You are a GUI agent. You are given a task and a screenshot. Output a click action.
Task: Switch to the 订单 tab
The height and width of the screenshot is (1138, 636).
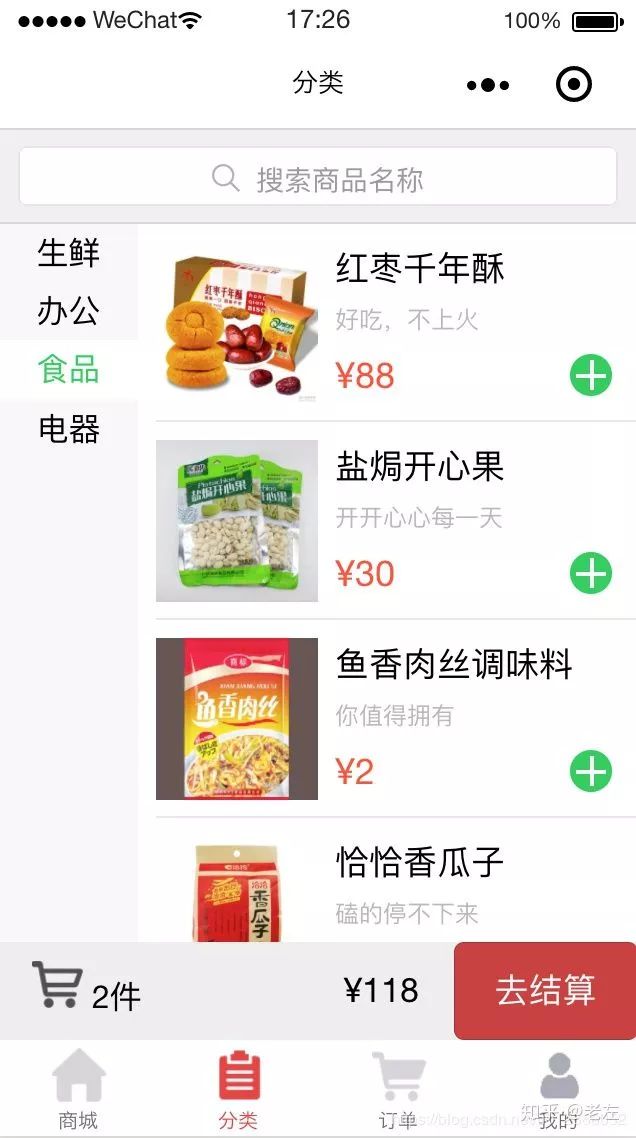[x=398, y=1089]
